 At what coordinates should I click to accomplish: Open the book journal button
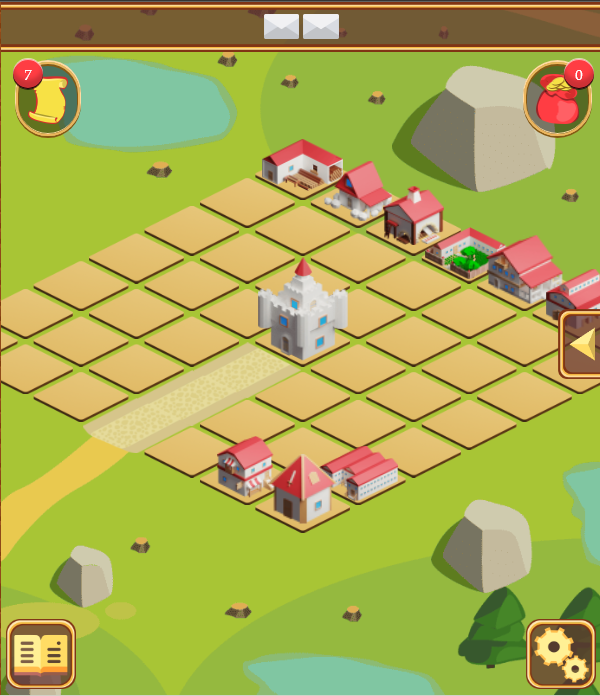coord(41,653)
